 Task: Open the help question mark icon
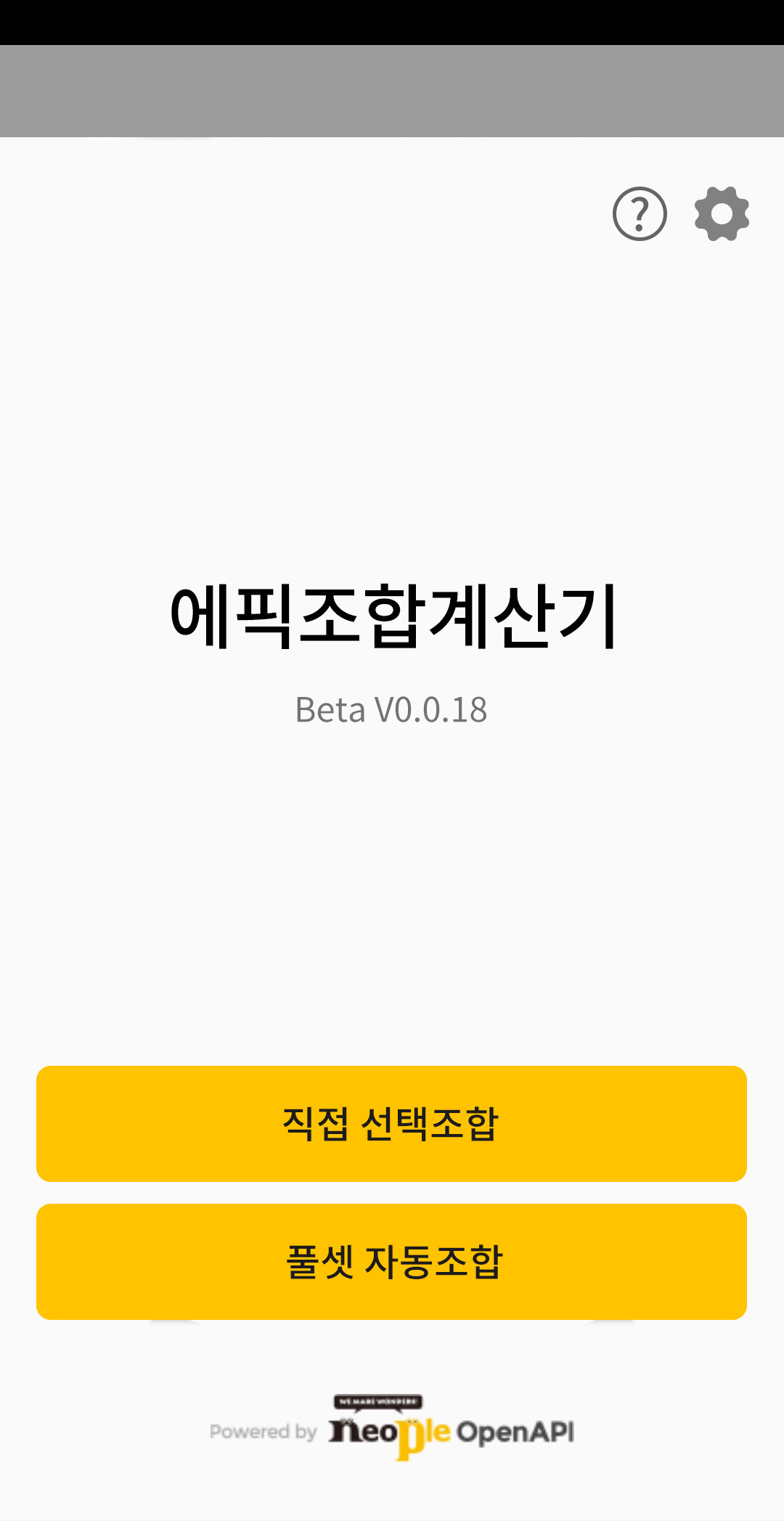640,213
